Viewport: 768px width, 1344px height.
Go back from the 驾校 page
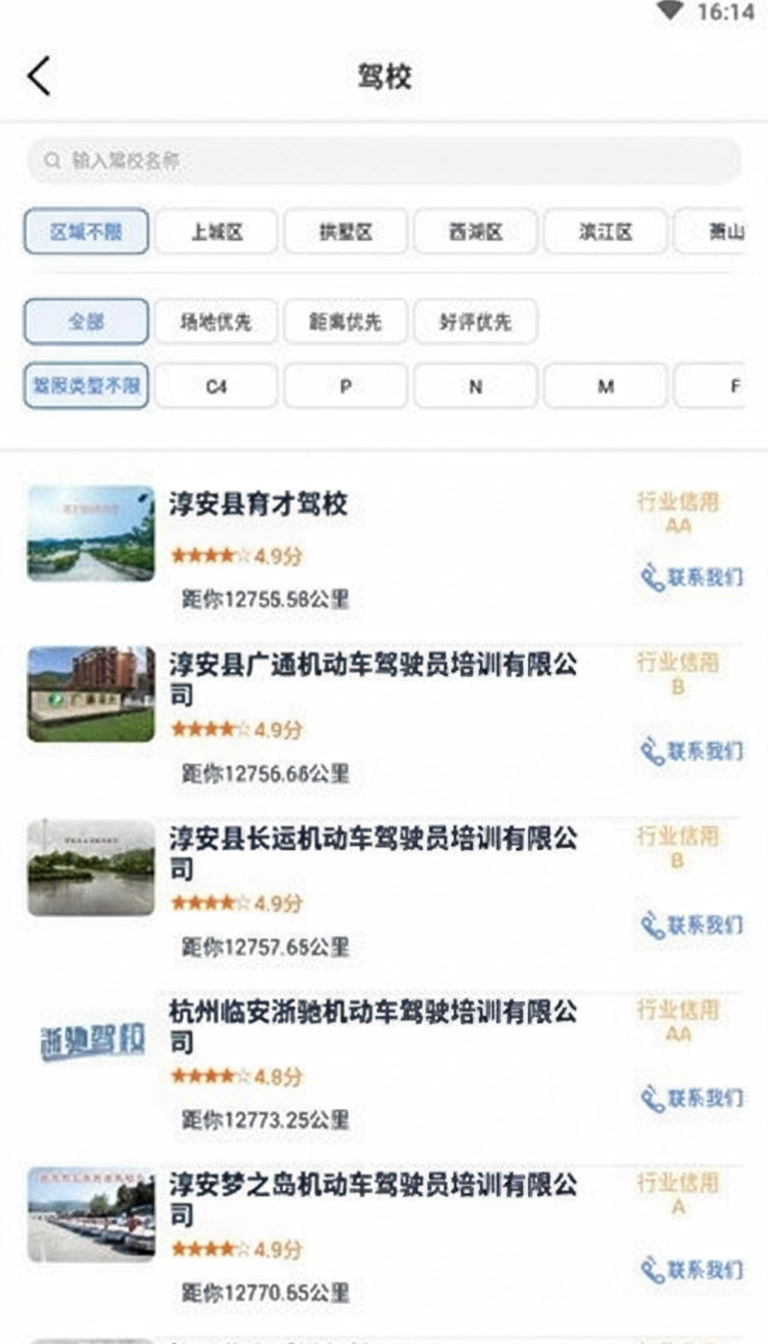39,77
